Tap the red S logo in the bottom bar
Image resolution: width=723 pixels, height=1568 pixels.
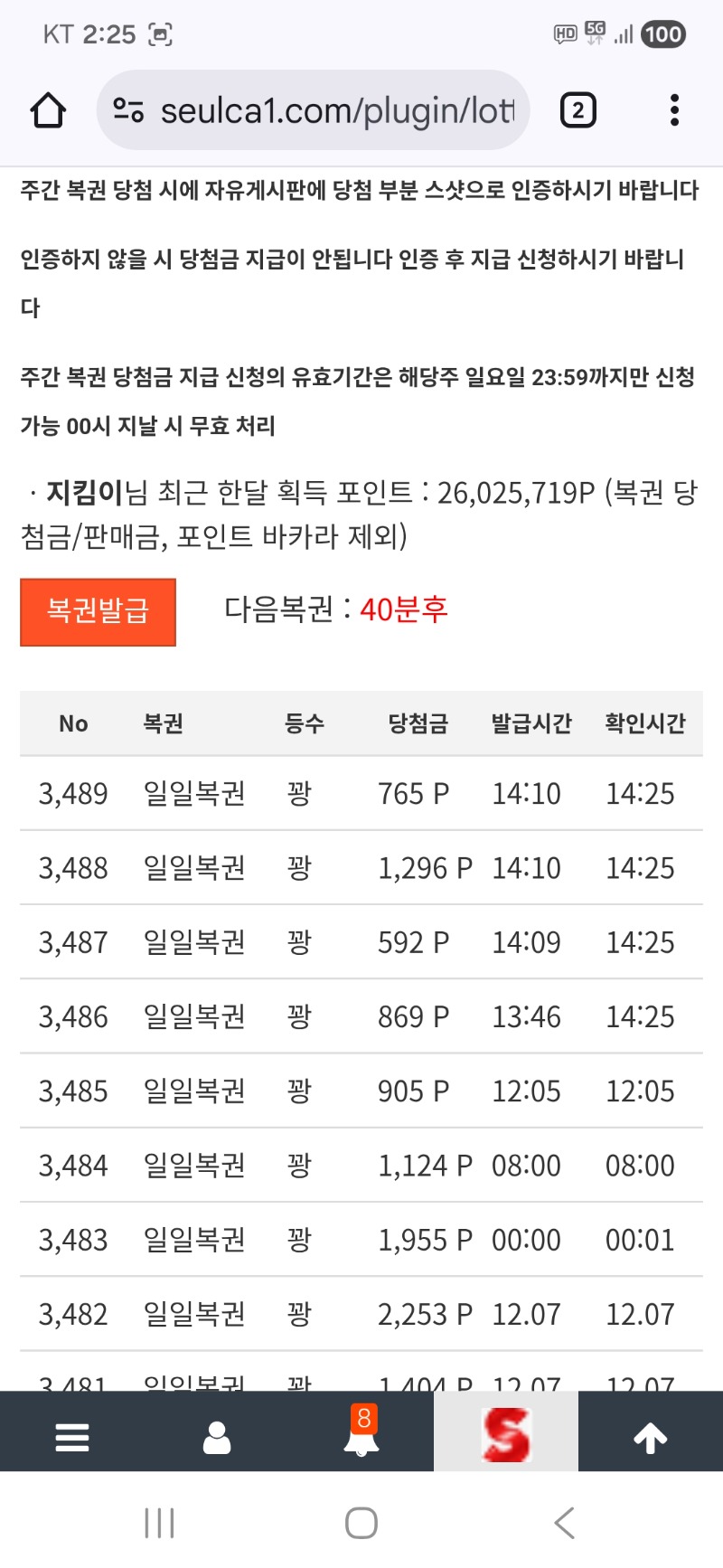[506, 1434]
